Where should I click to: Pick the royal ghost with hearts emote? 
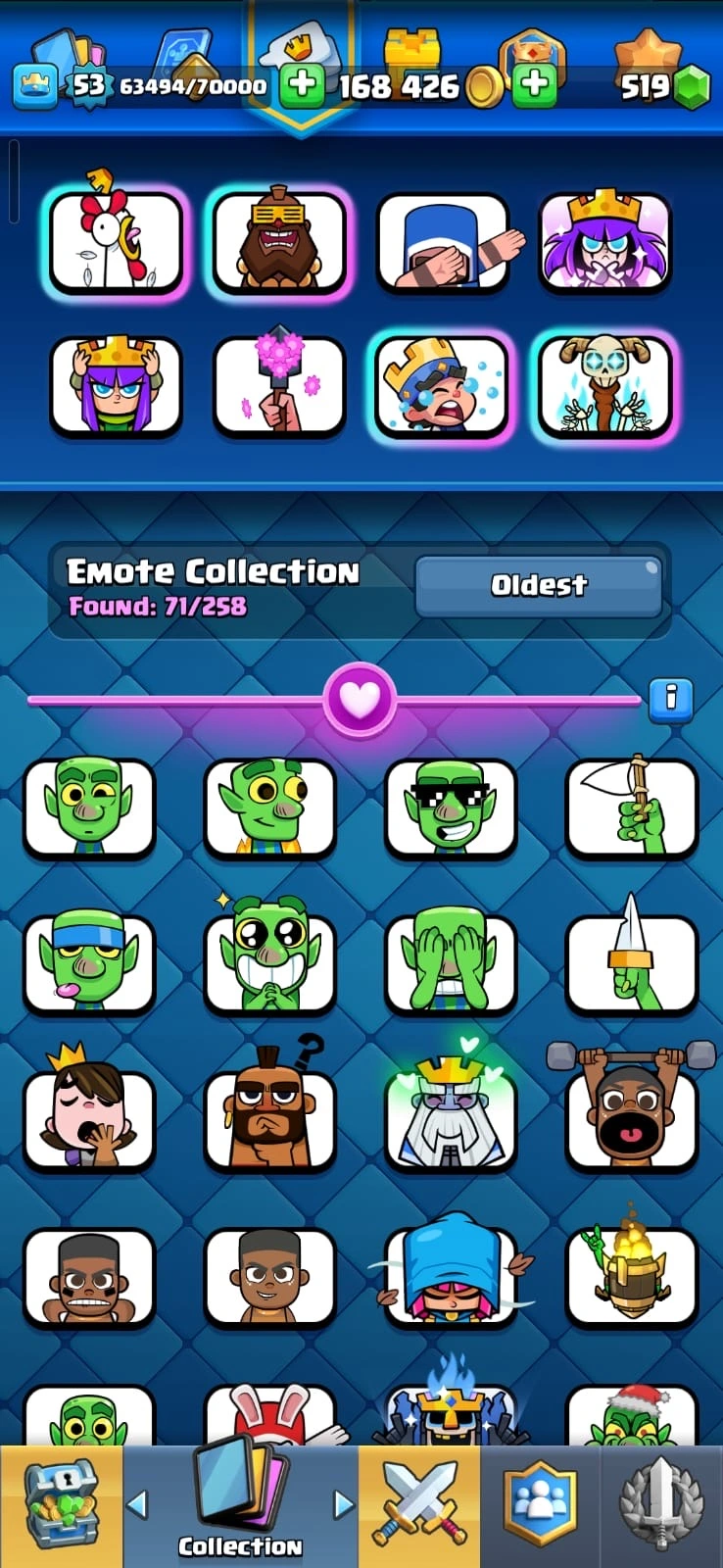(x=450, y=1119)
